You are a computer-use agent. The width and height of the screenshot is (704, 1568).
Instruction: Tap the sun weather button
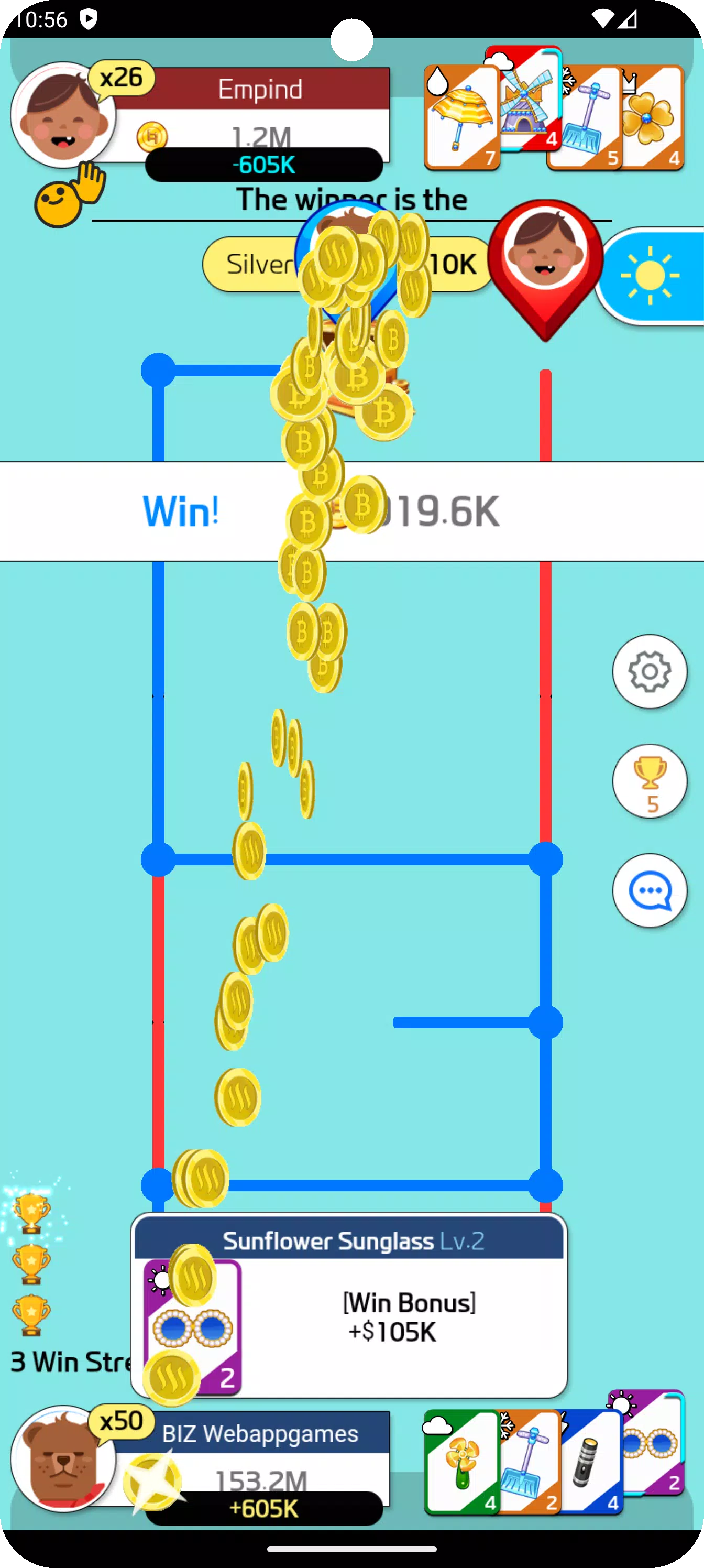tap(651, 276)
